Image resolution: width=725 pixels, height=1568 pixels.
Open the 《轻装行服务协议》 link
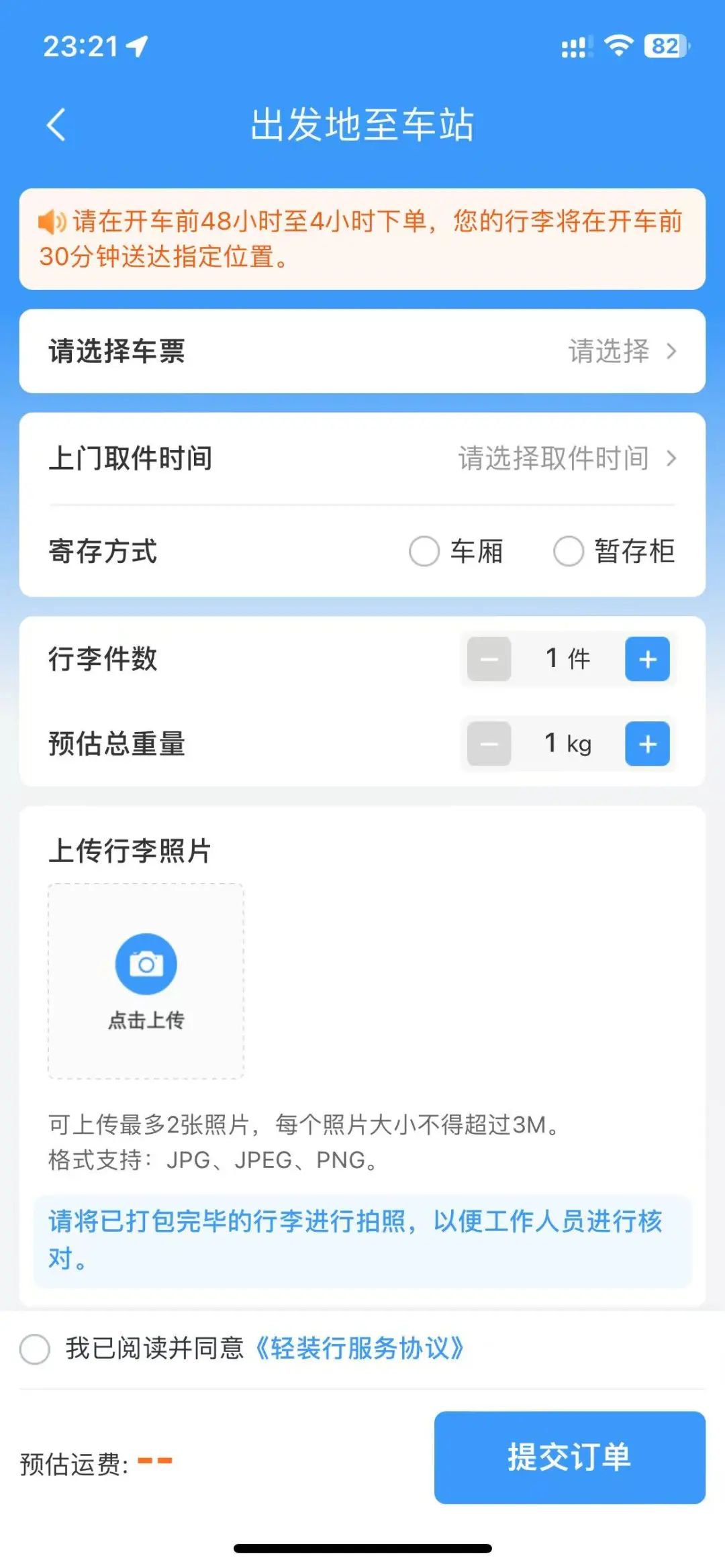pyautogui.click(x=359, y=1348)
